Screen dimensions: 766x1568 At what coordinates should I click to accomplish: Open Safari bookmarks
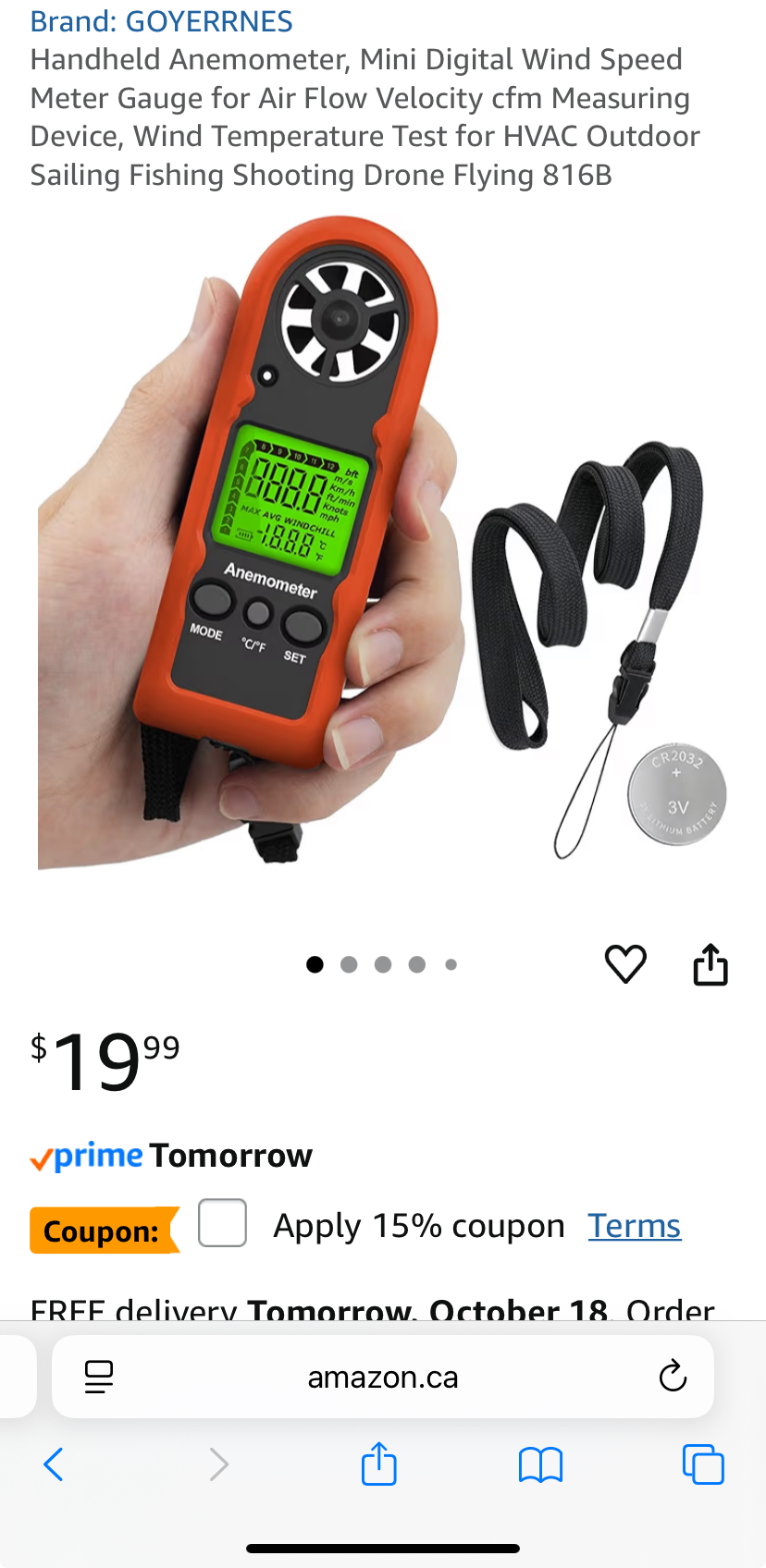(540, 1464)
